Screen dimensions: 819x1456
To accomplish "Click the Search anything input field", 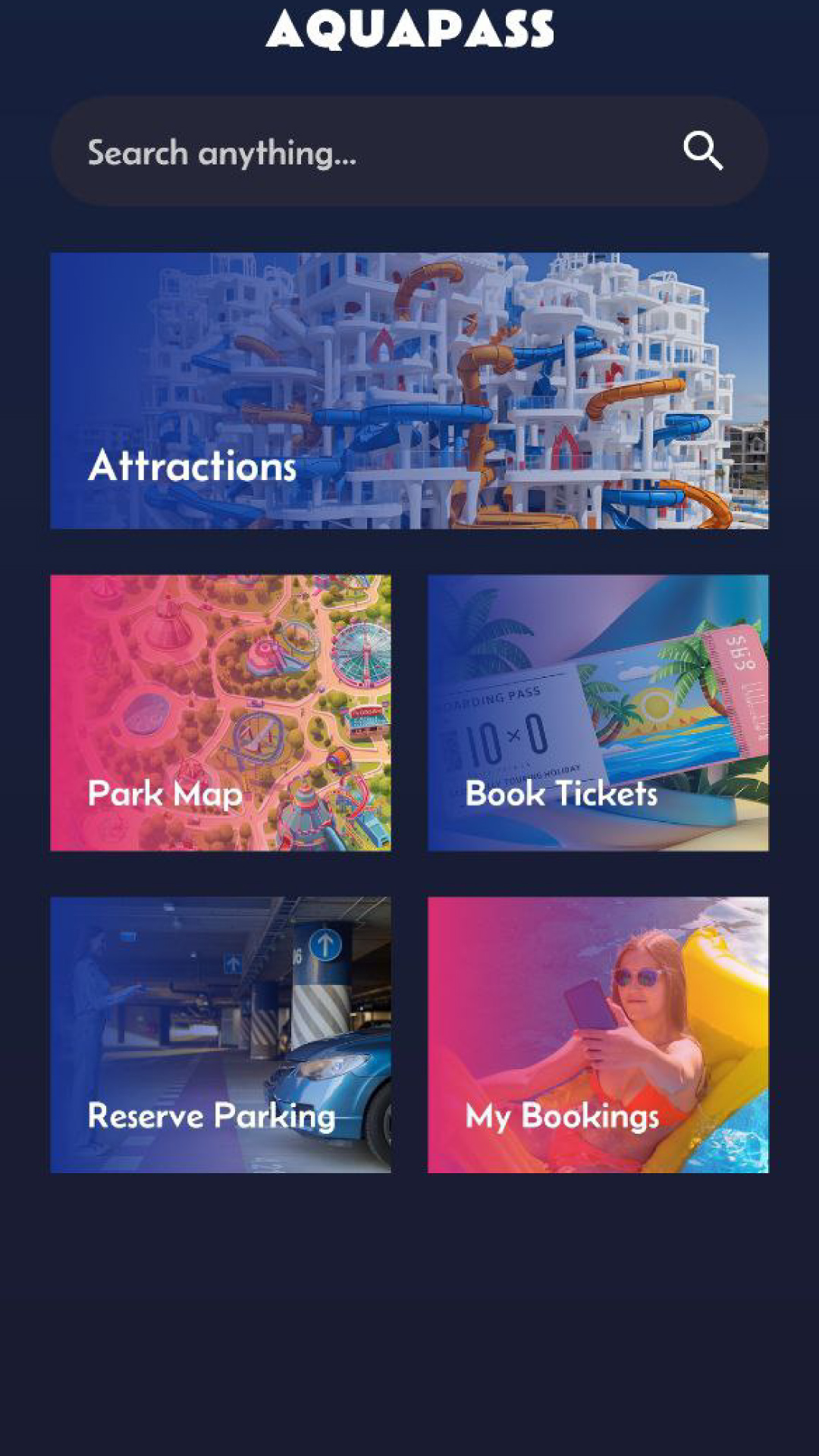I will pyautogui.click(x=303, y=152).
